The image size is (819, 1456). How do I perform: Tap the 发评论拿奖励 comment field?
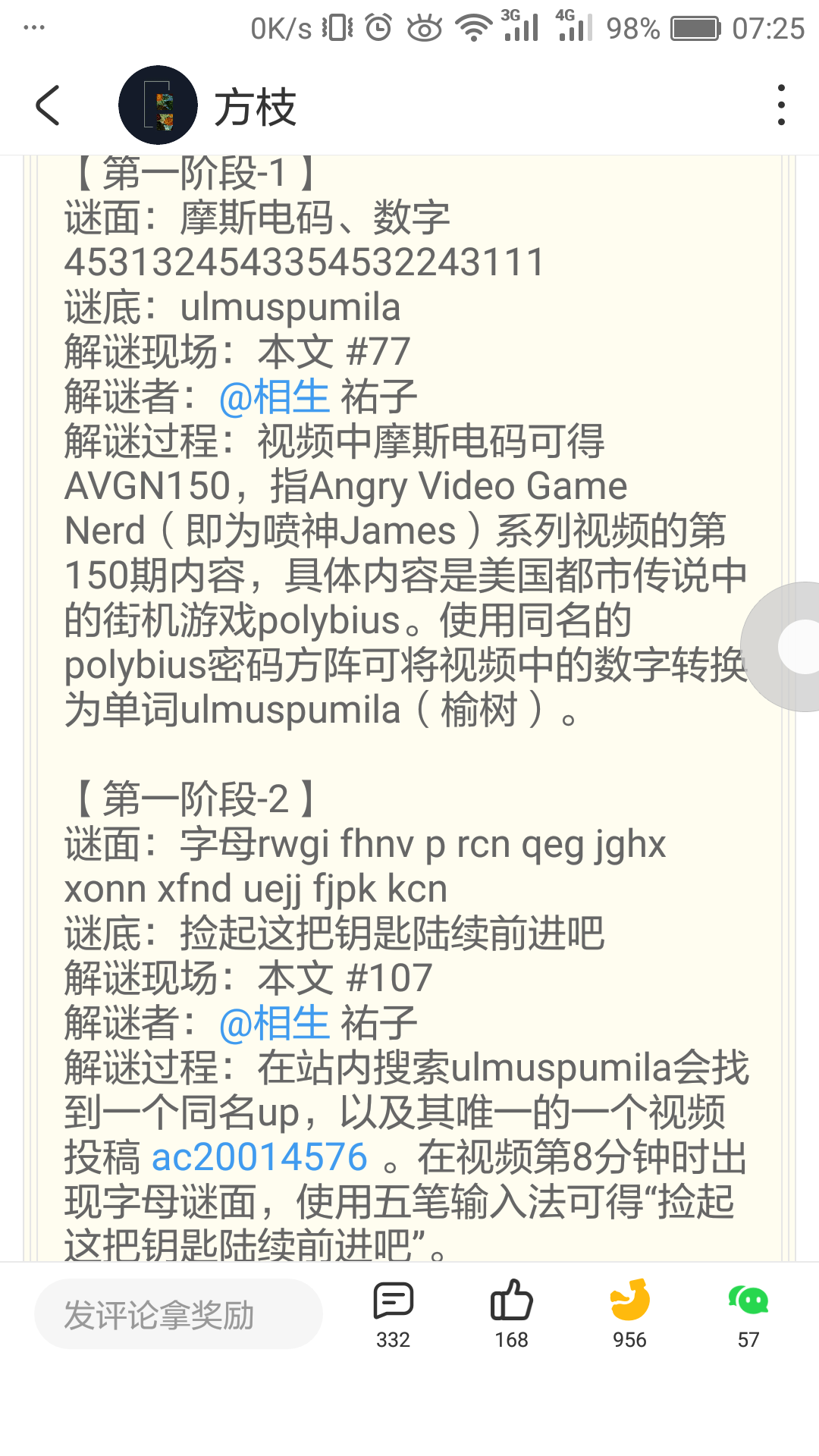point(179,1314)
